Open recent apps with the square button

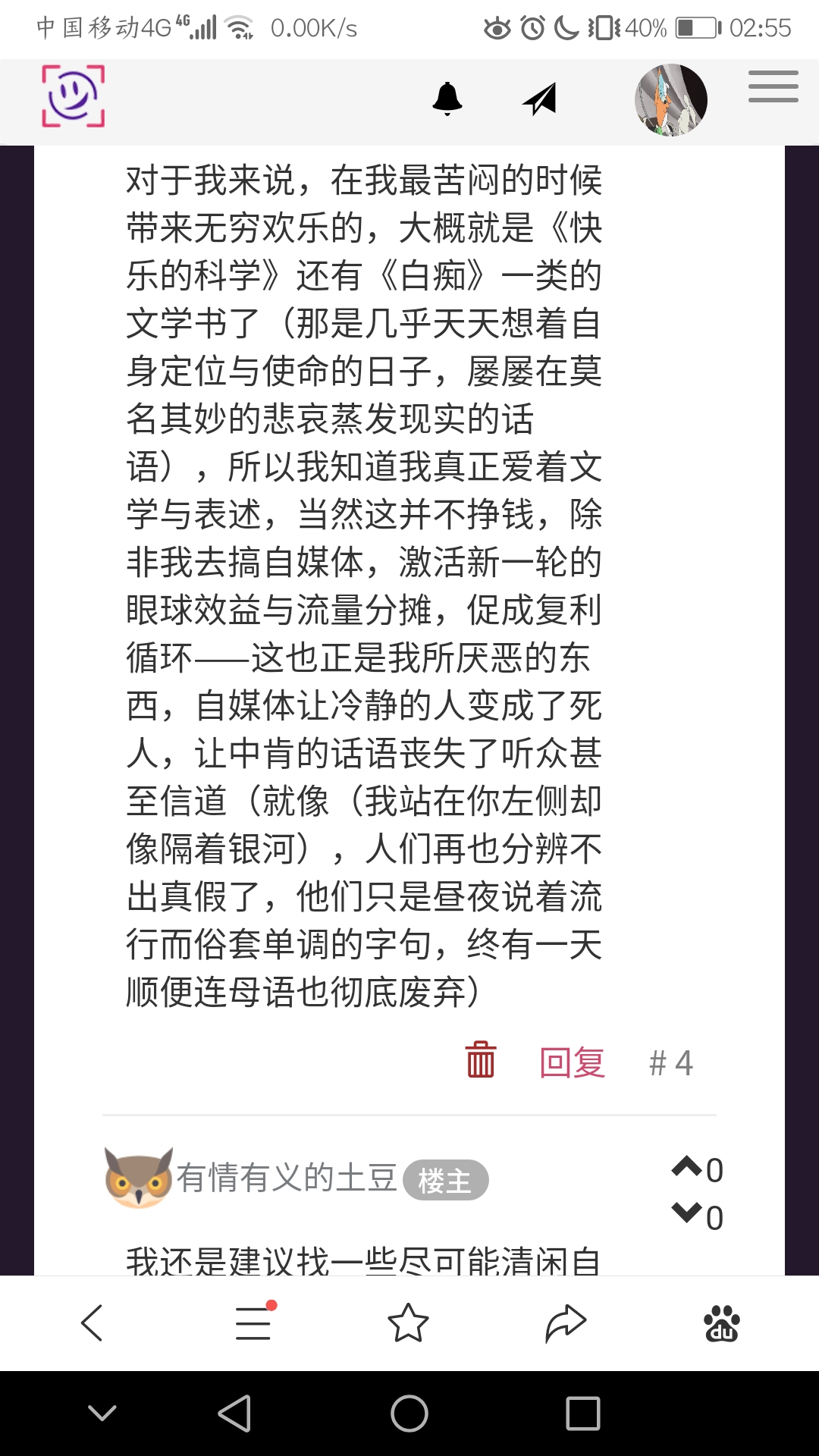[x=582, y=1414]
